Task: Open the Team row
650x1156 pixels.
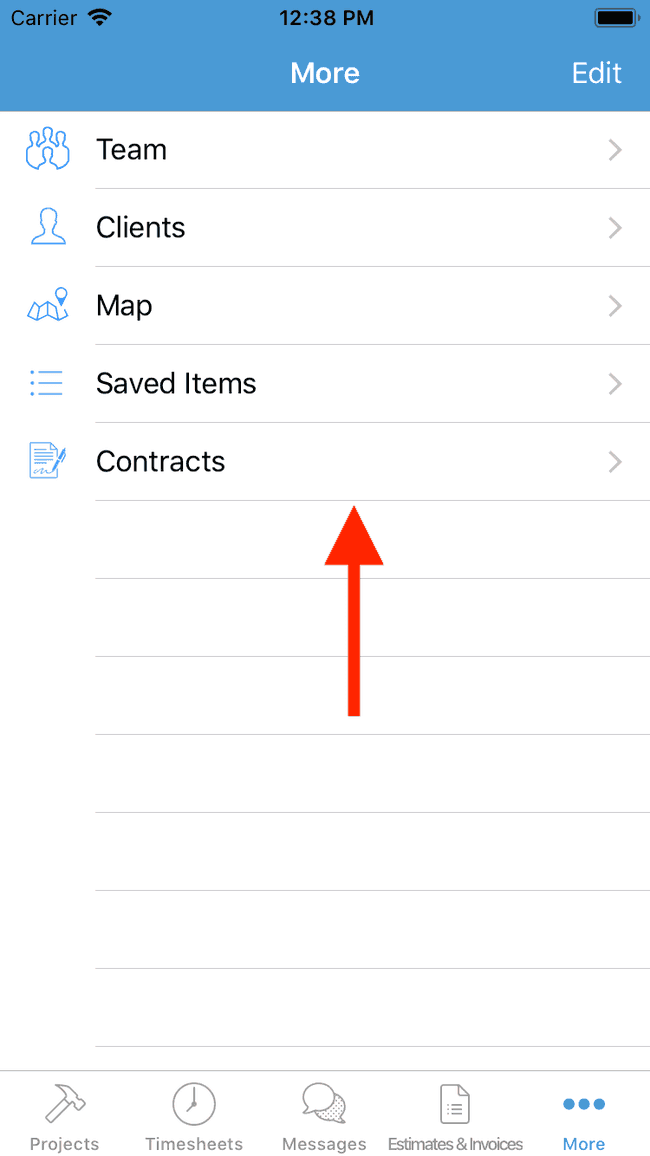Action: (325, 150)
